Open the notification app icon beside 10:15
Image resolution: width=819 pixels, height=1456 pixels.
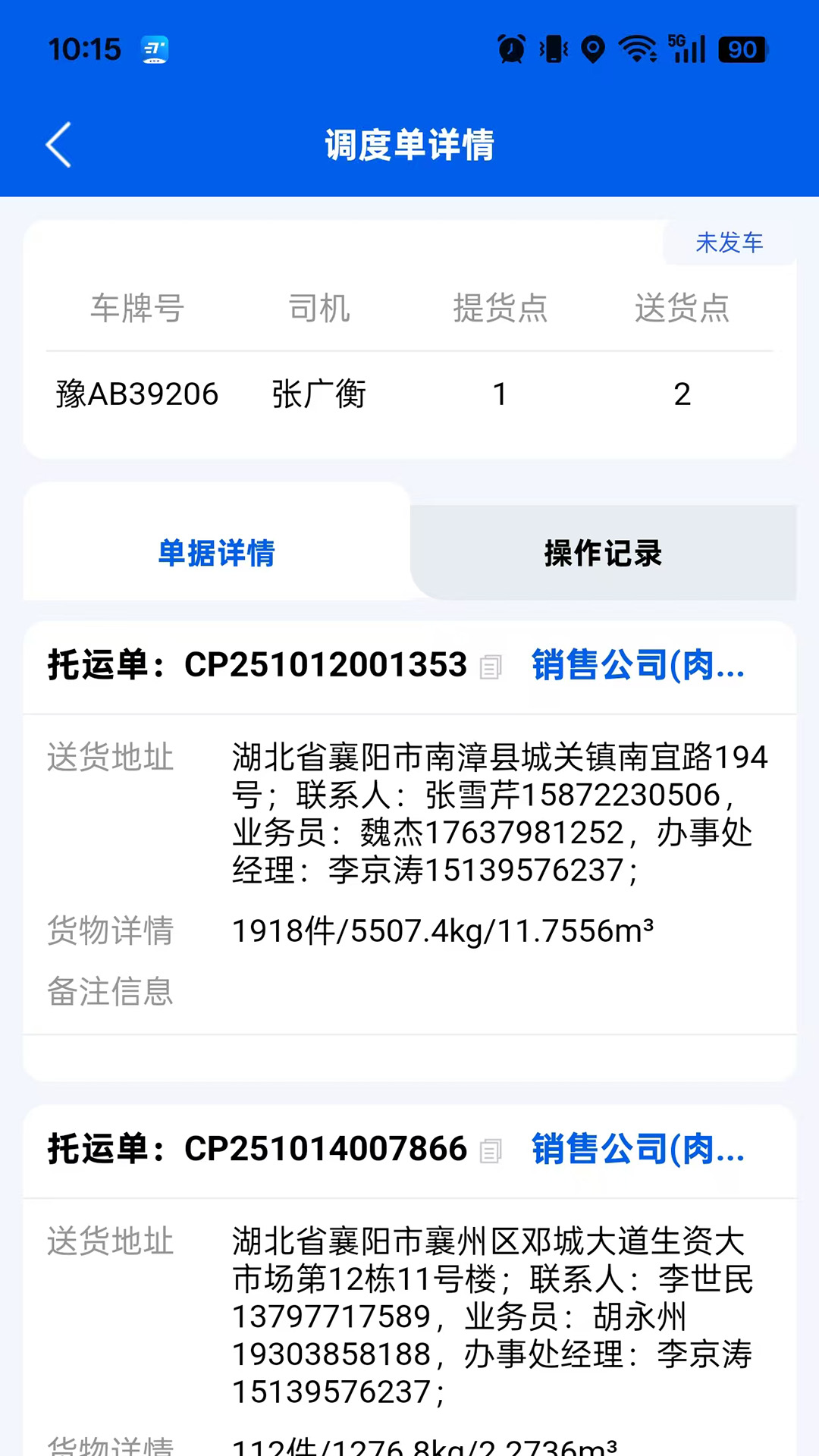154,48
